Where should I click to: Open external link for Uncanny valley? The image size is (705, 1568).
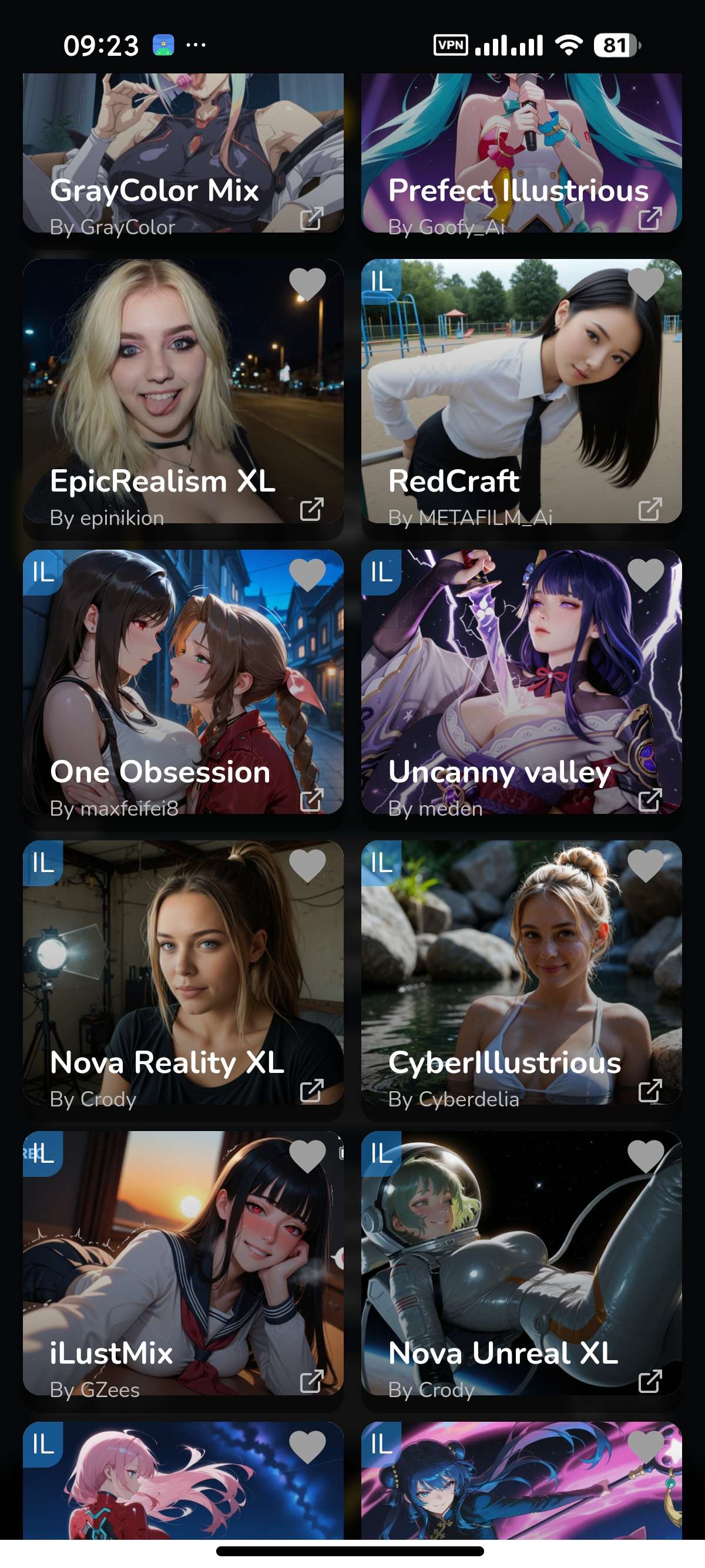point(650,800)
